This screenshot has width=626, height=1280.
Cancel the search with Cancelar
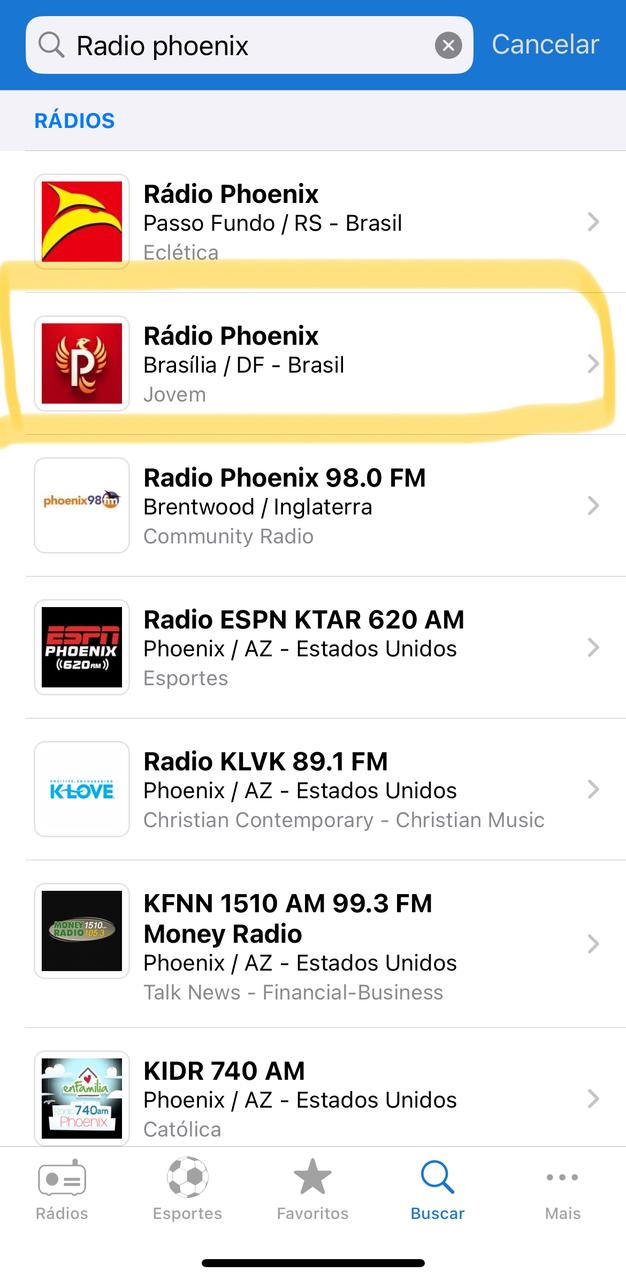[545, 44]
